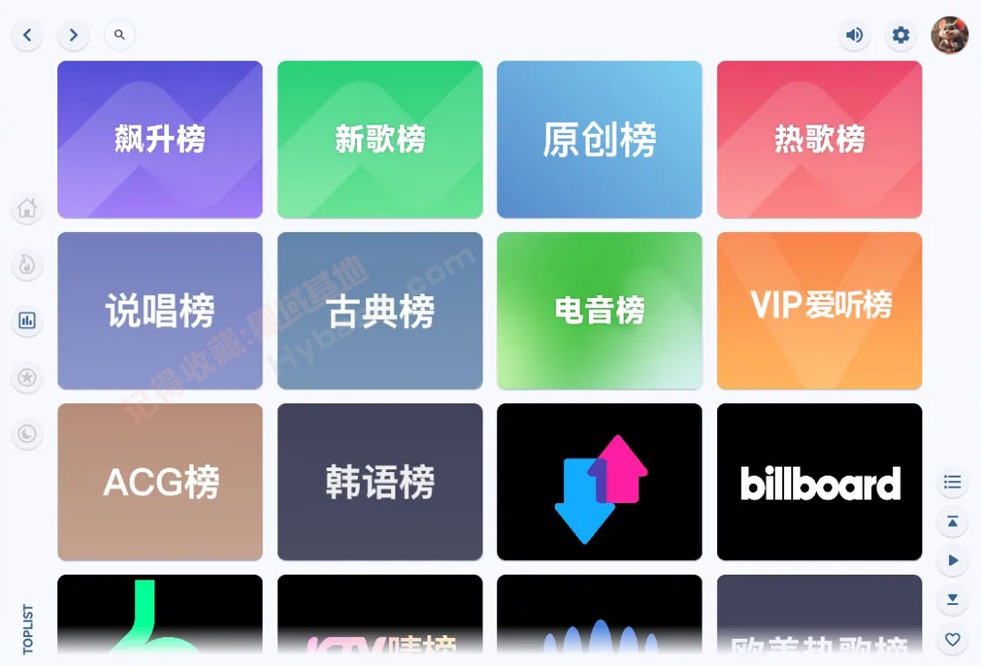
Task: Open the moon-shaped sidebar item
Action: point(27,434)
